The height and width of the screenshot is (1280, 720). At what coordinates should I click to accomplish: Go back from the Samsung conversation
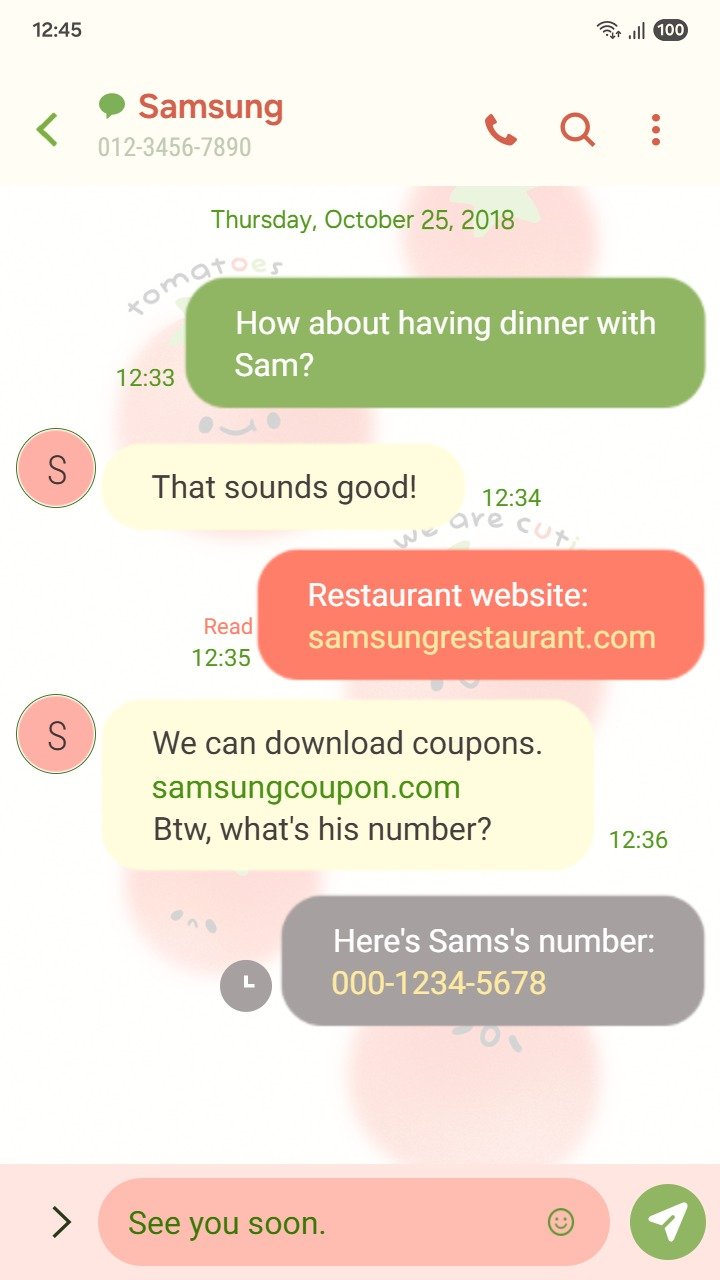tap(47, 130)
